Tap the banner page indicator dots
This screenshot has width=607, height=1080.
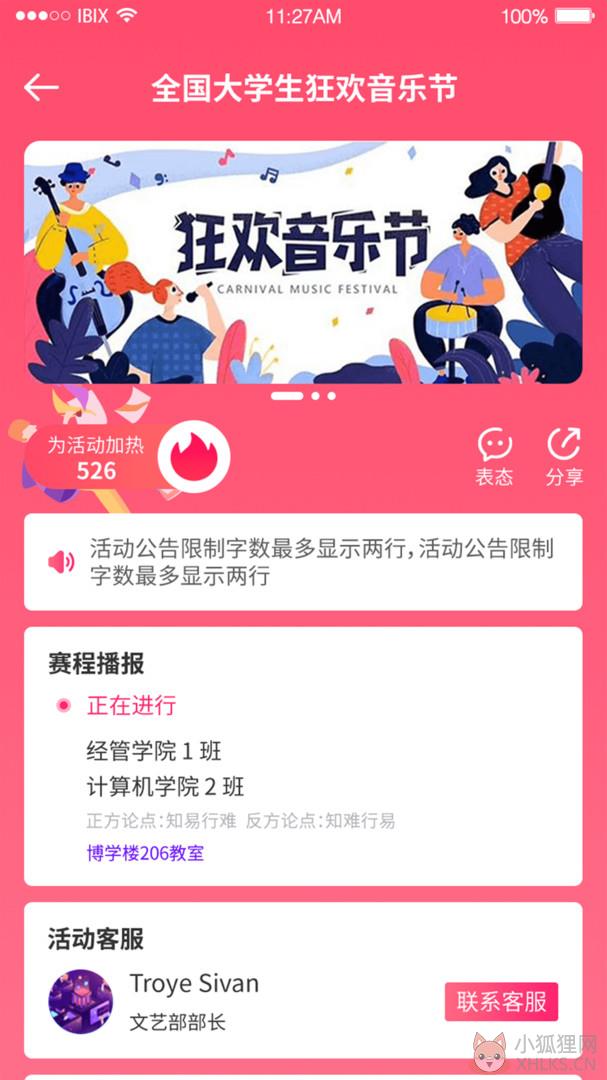[x=303, y=396]
